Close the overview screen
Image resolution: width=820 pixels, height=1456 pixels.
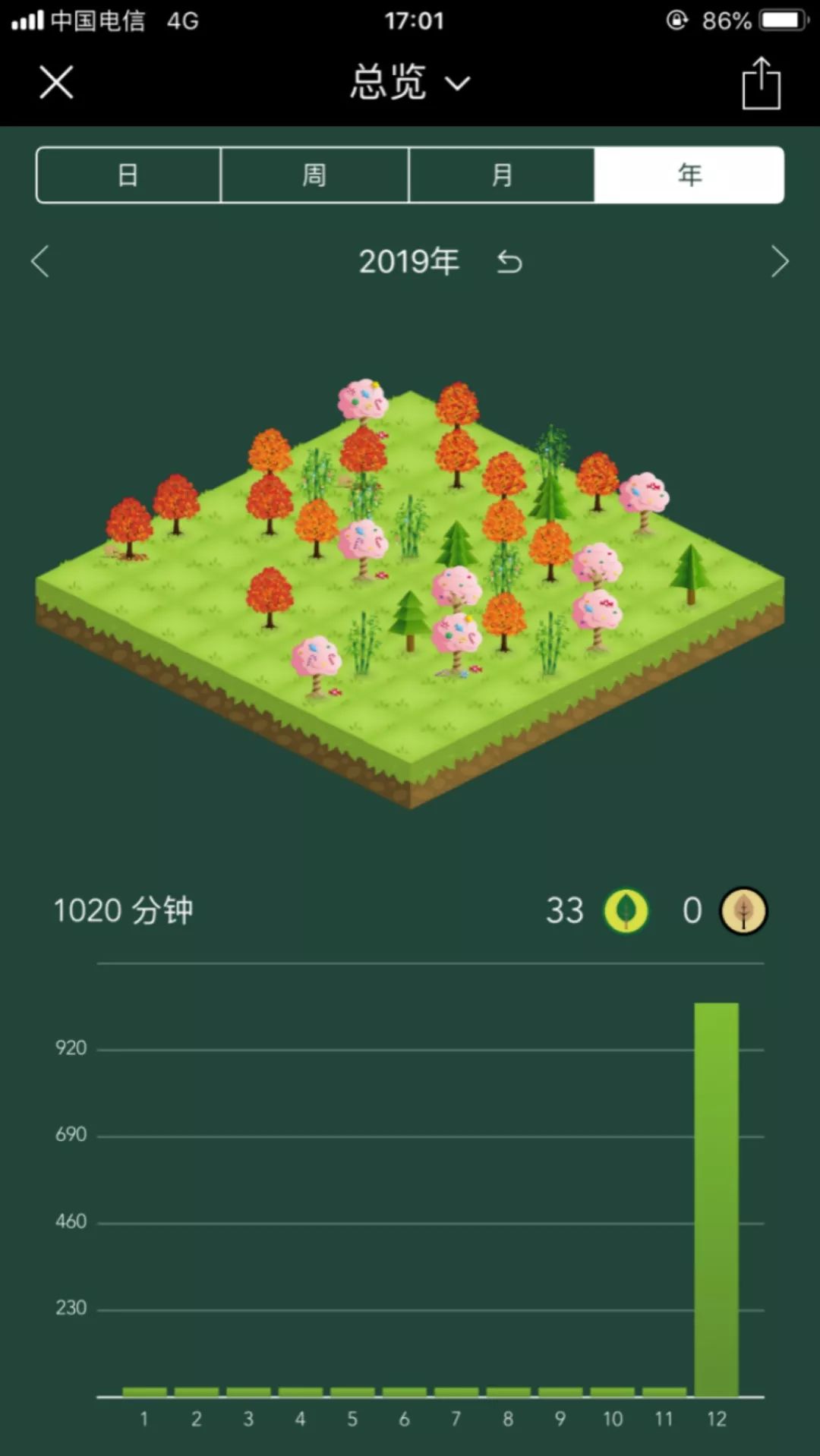56,82
